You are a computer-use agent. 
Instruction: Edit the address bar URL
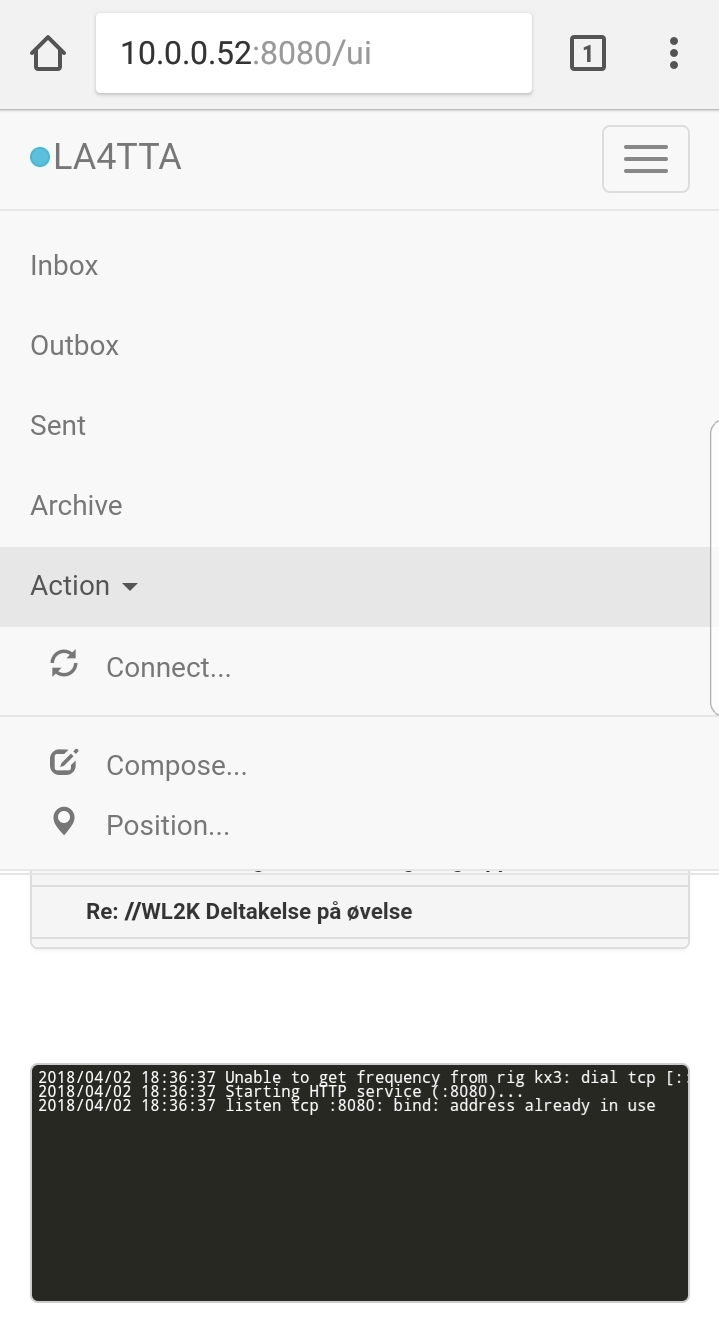pos(312,53)
